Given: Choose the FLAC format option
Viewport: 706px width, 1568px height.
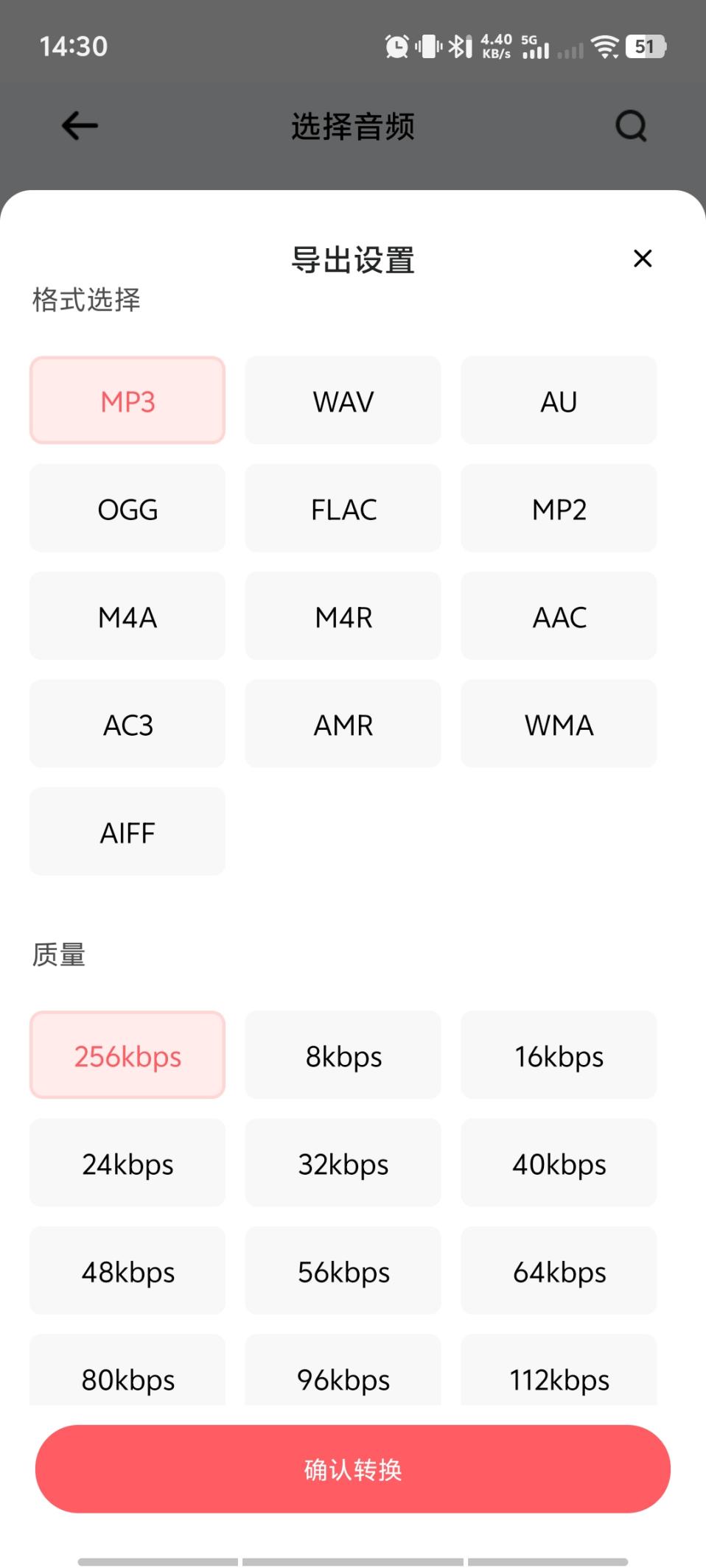Looking at the screenshot, I should (343, 508).
